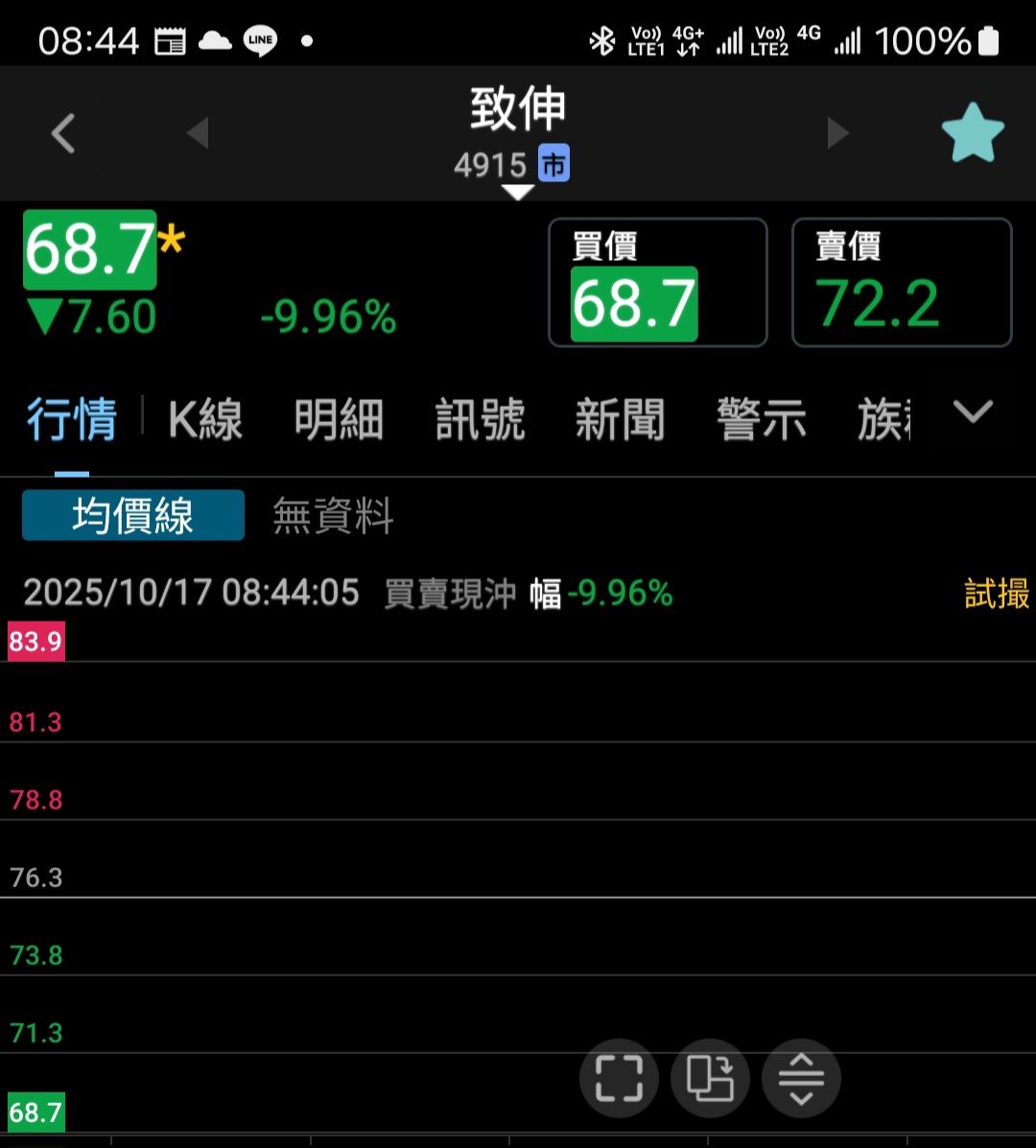Expand the tab list chevron
Viewport: 1036px width, 1148px height.
point(972,413)
